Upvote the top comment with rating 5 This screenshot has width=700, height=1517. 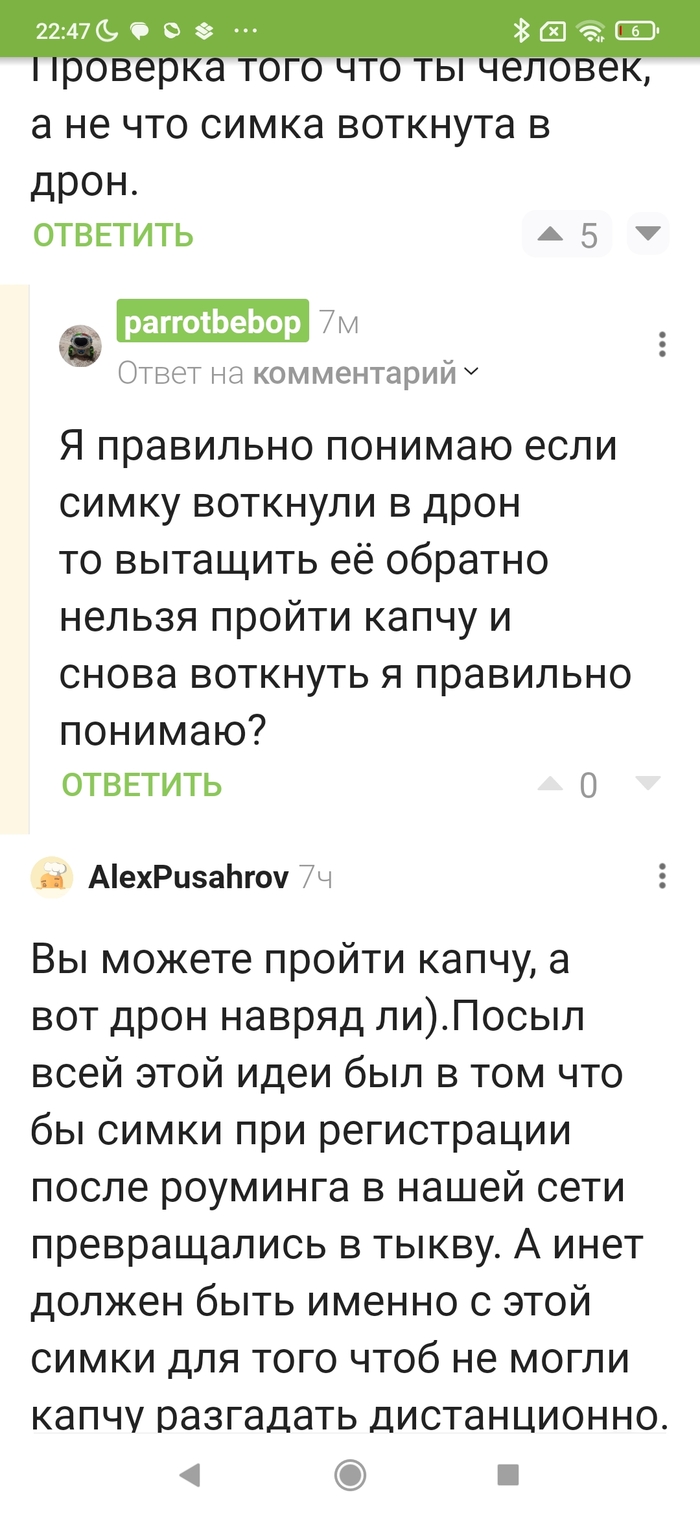tap(550, 235)
